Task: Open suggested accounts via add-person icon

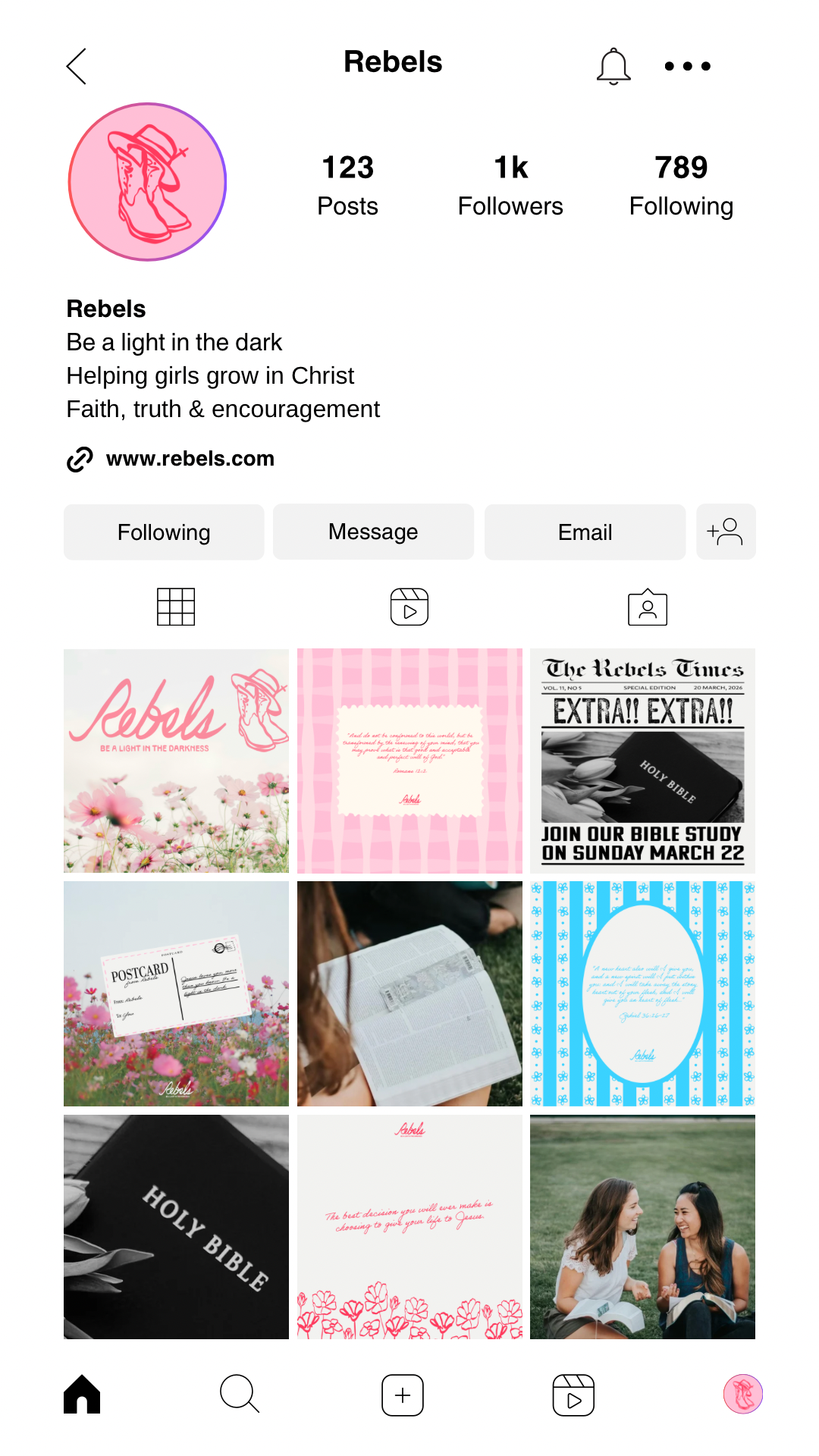Action: click(726, 532)
